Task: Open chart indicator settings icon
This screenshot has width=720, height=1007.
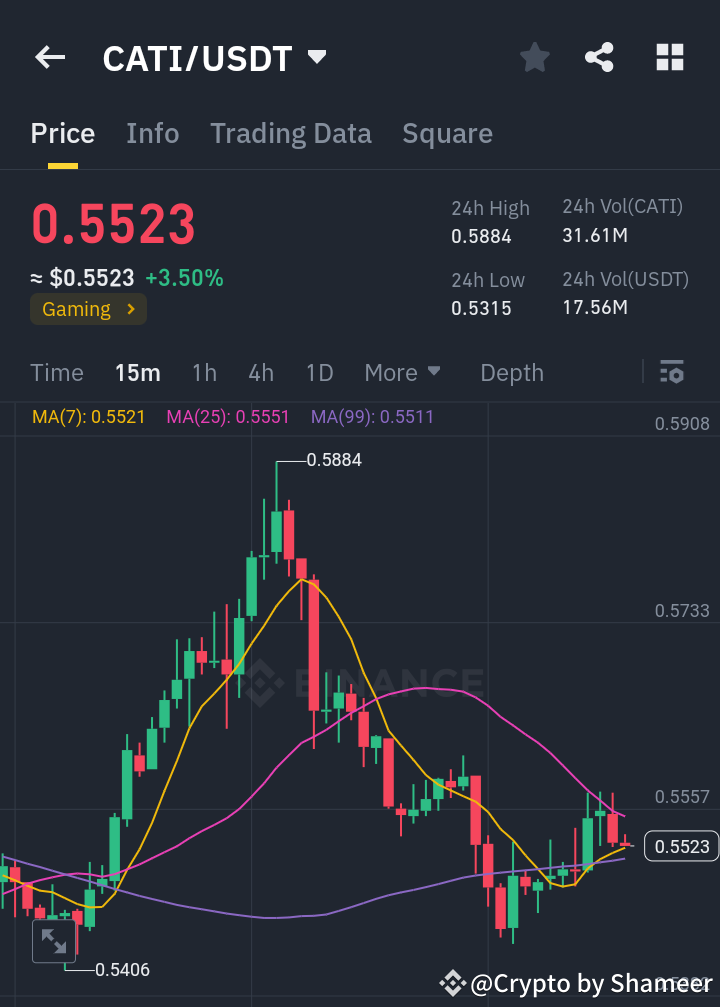Action: point(671,372)
